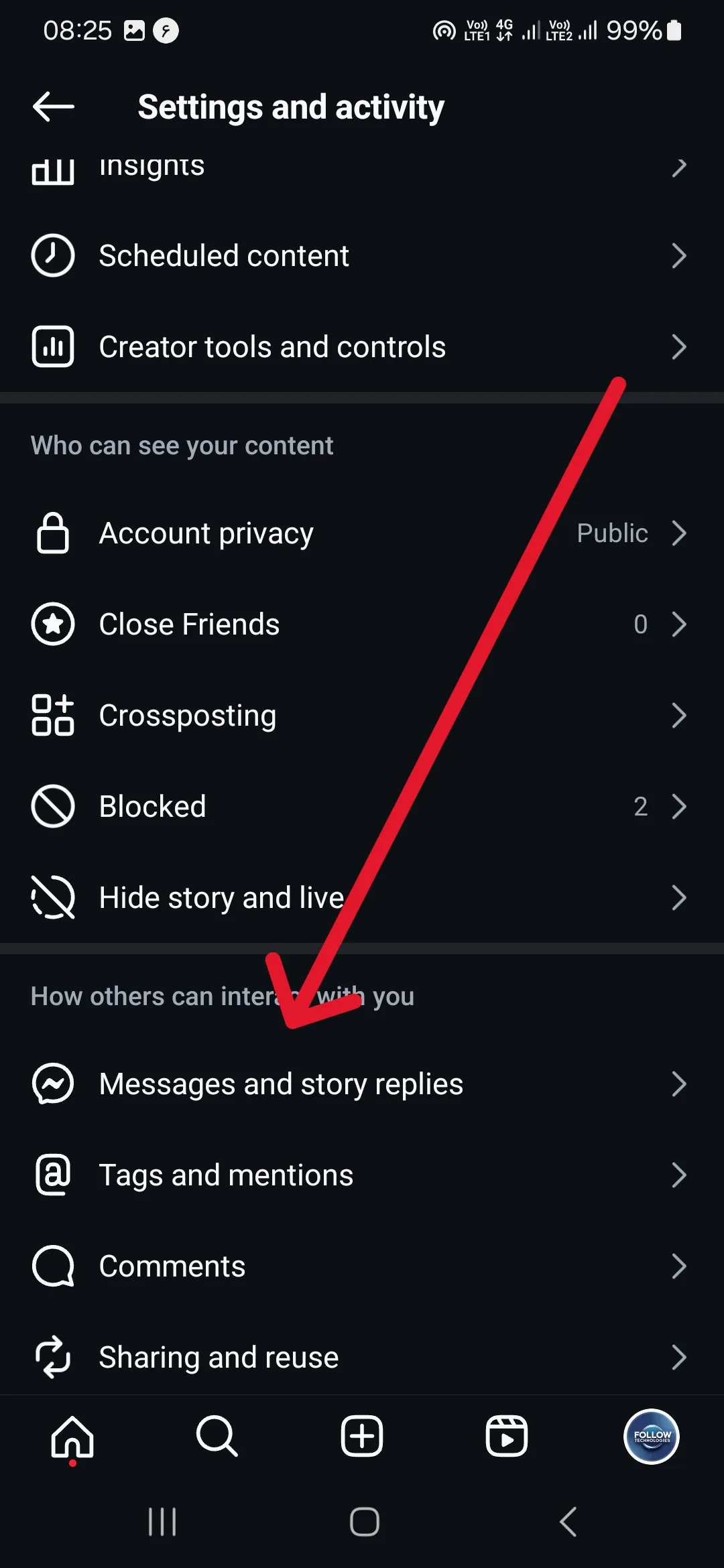Switch to the Home tab
Image resolution: width=724 pixels, height=1568 pixels.
[72, 1437]
